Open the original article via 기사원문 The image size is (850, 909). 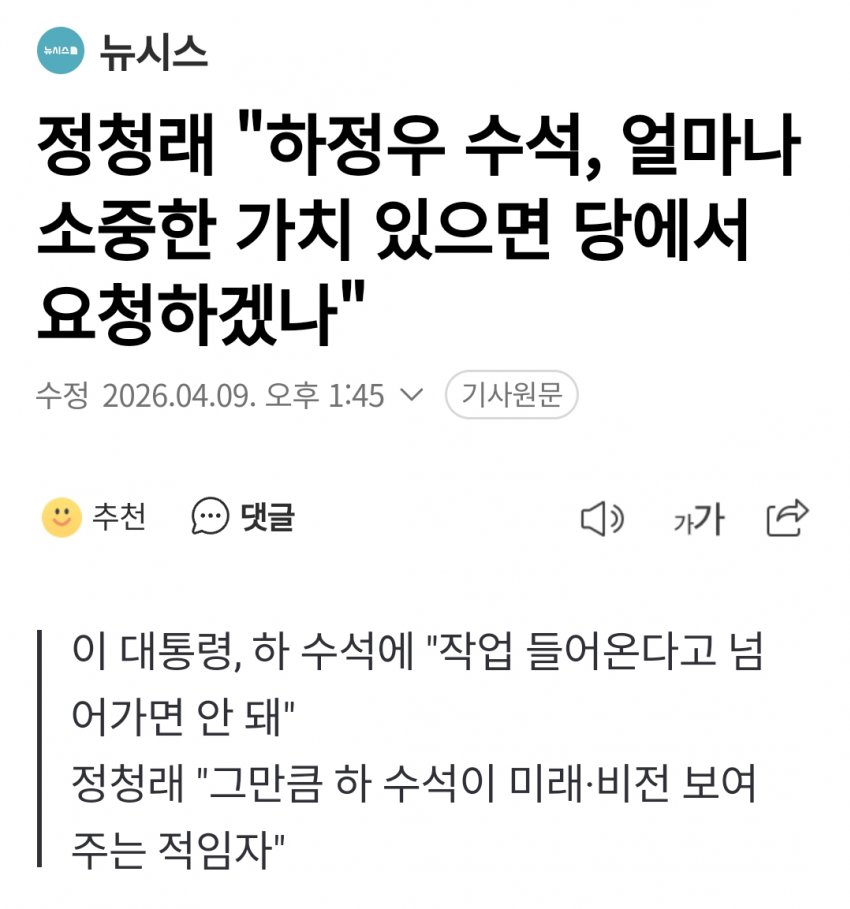tap(511, 395)
